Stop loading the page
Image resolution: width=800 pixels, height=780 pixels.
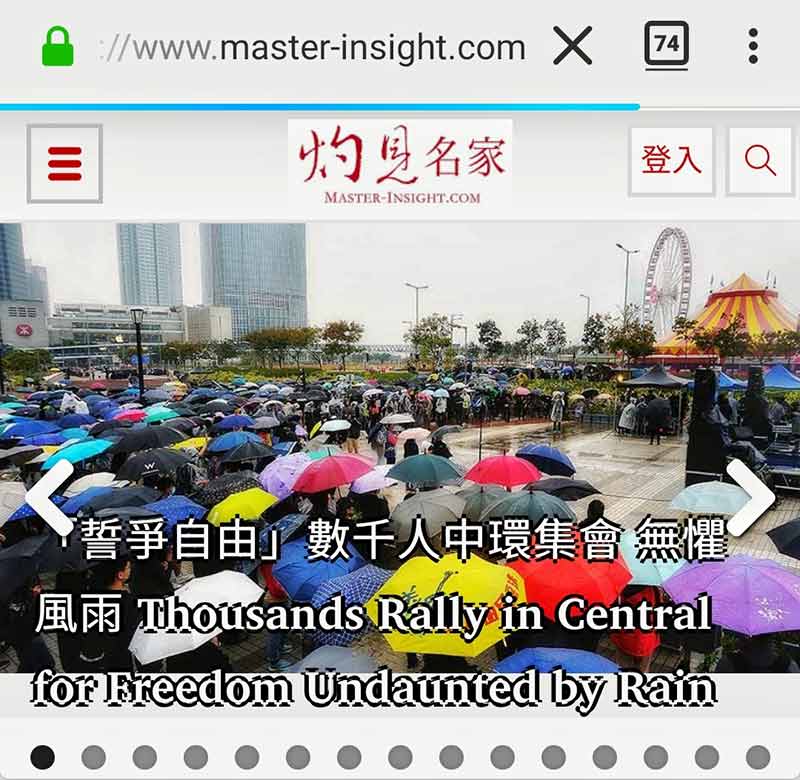tap(572, 46)
